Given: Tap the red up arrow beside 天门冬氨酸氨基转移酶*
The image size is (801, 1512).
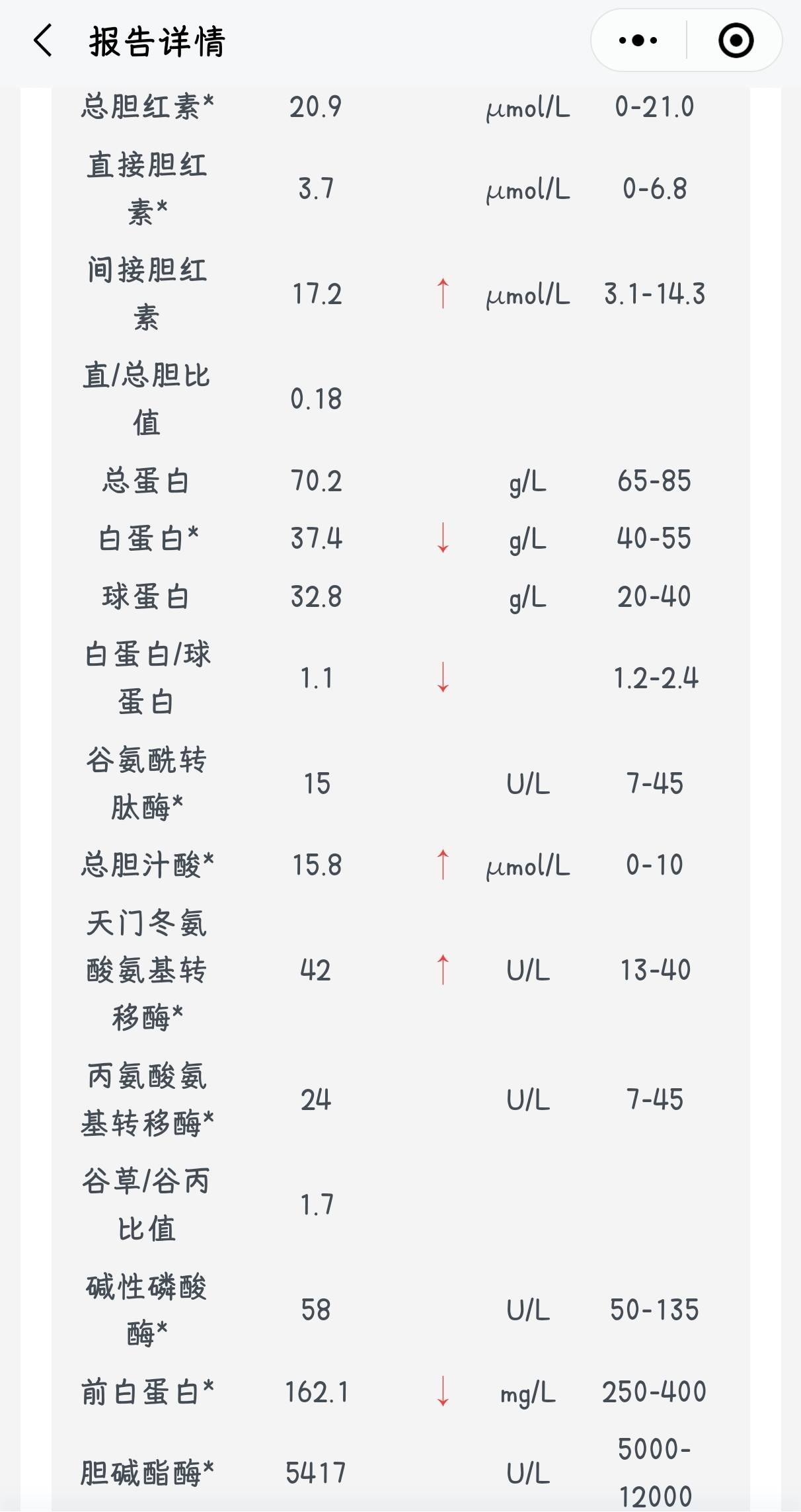Looking at the screenshot, I should coord(442,971).
